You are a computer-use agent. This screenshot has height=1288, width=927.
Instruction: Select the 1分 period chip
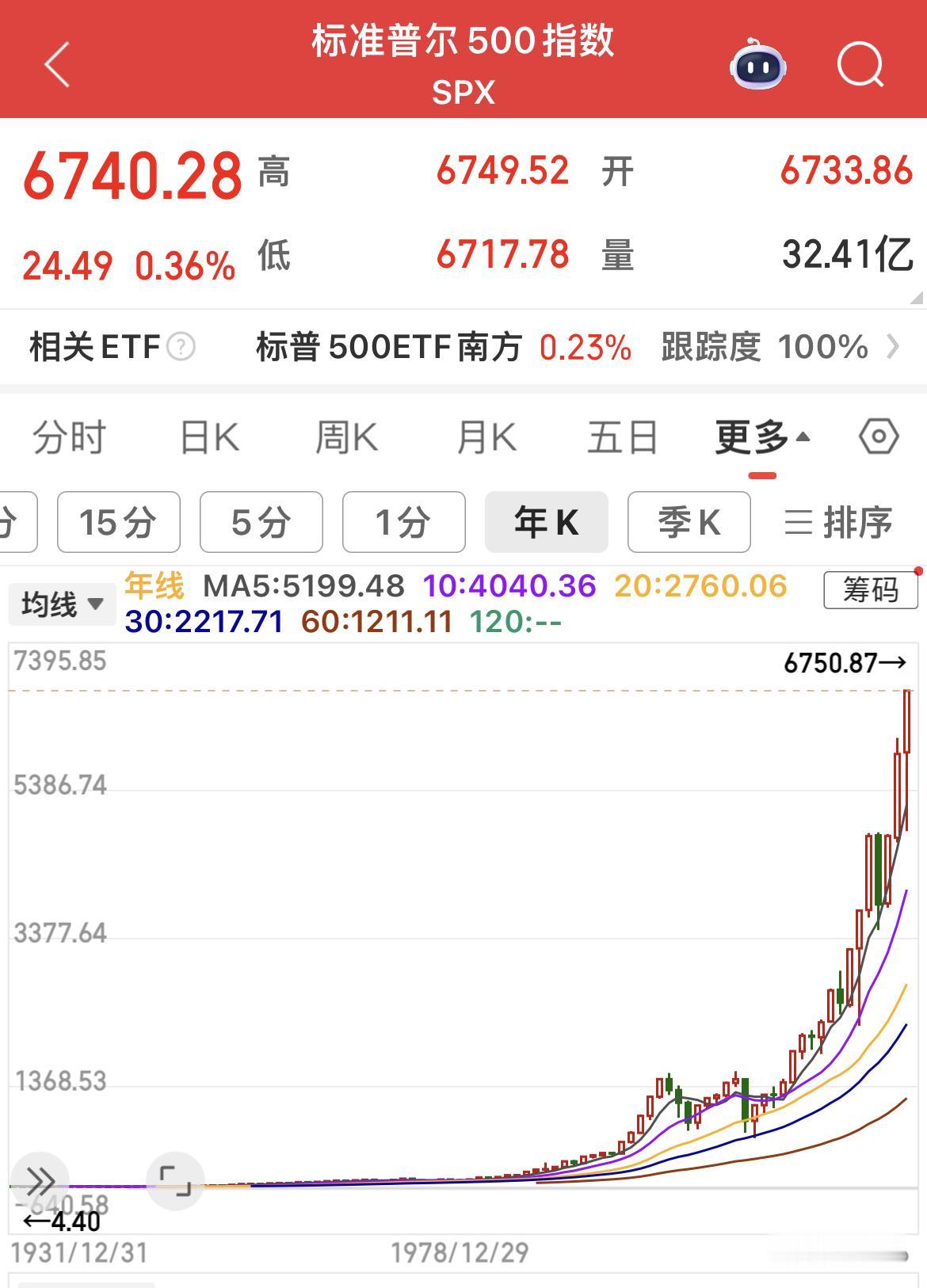pyautogui.click(x=403, y=522)
